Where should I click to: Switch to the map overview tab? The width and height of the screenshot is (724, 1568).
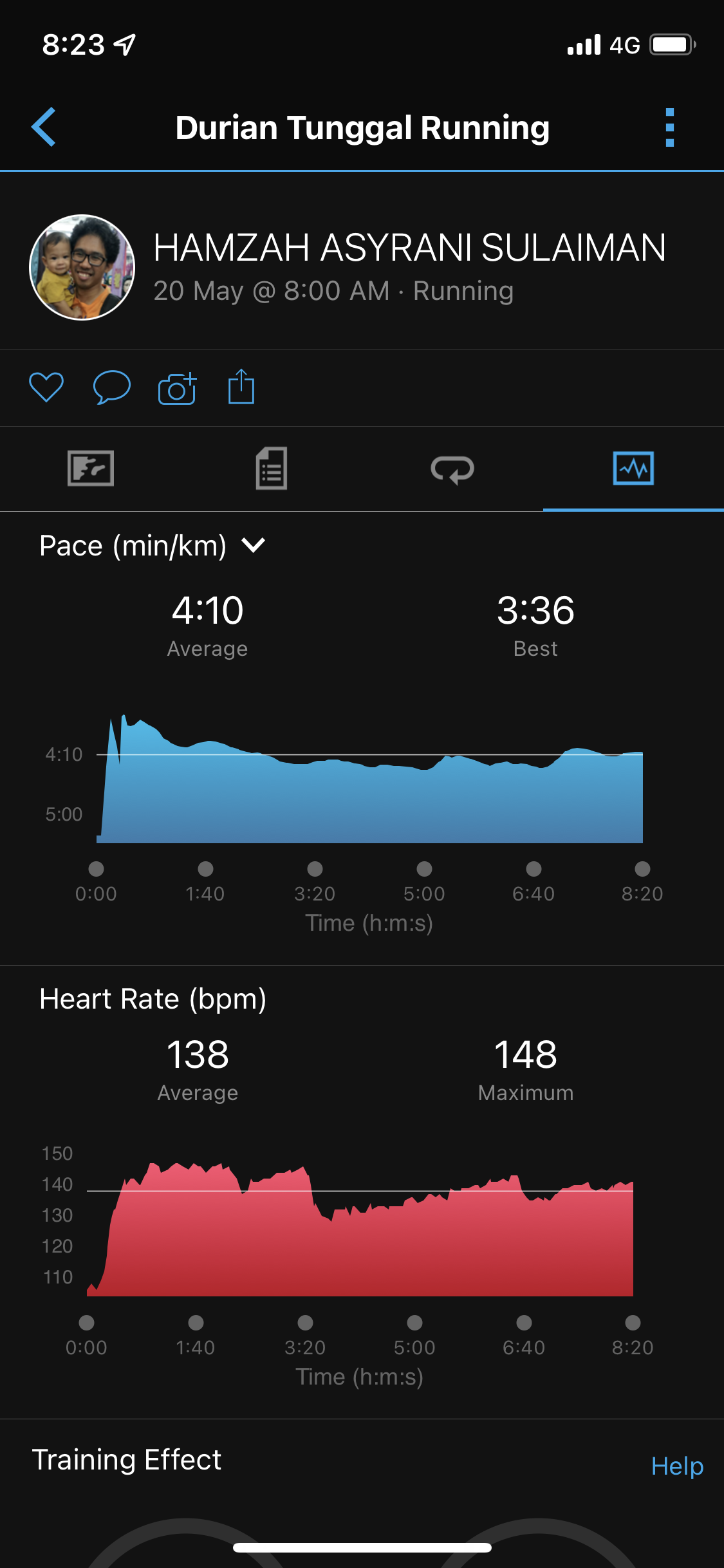(91, 468)
